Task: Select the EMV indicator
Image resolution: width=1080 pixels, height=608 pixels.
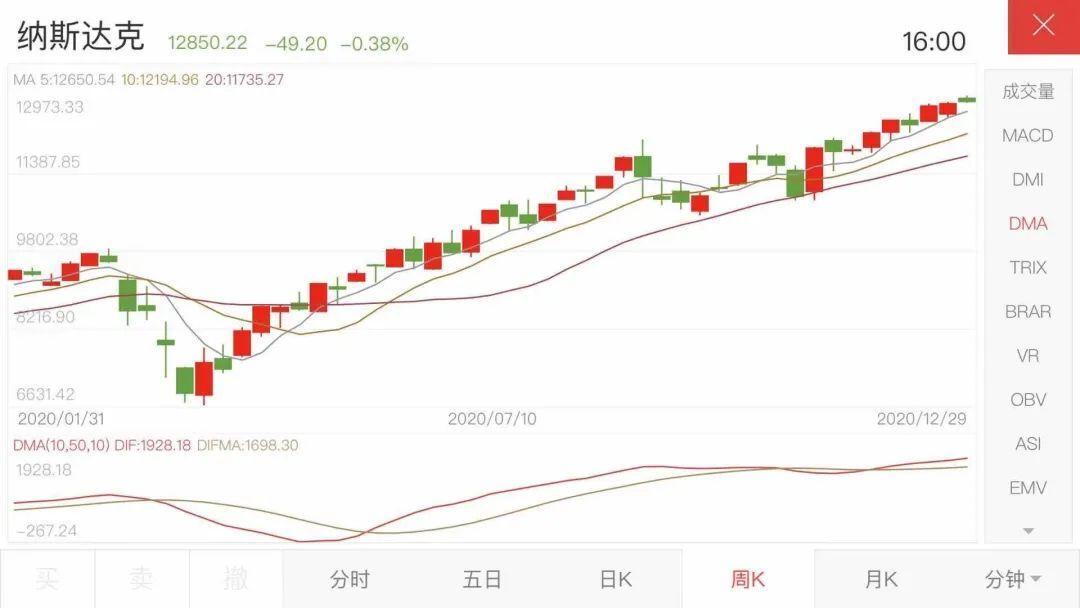Action: [1028, 487]
